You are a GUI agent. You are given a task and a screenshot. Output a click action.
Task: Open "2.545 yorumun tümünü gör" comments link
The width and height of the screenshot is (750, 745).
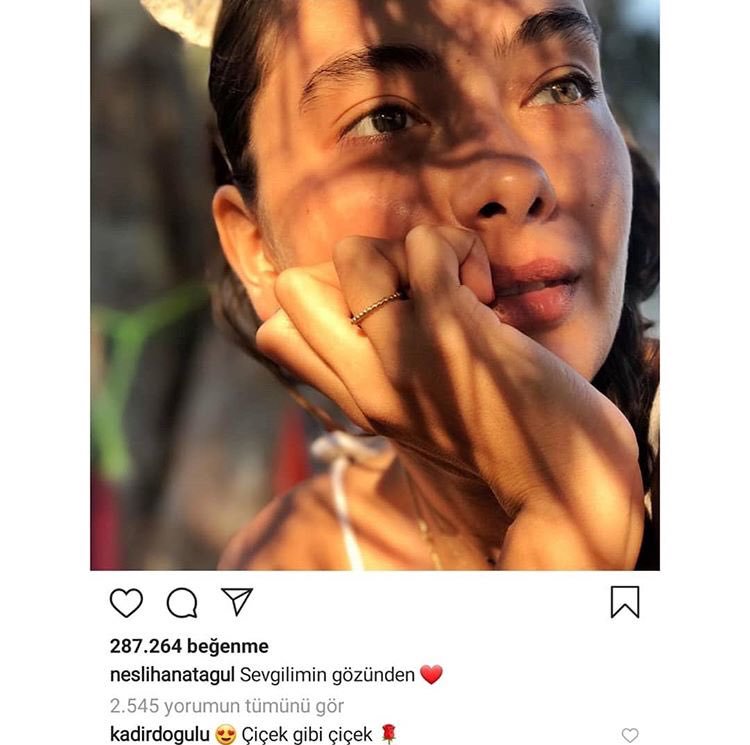click(227, 705)
